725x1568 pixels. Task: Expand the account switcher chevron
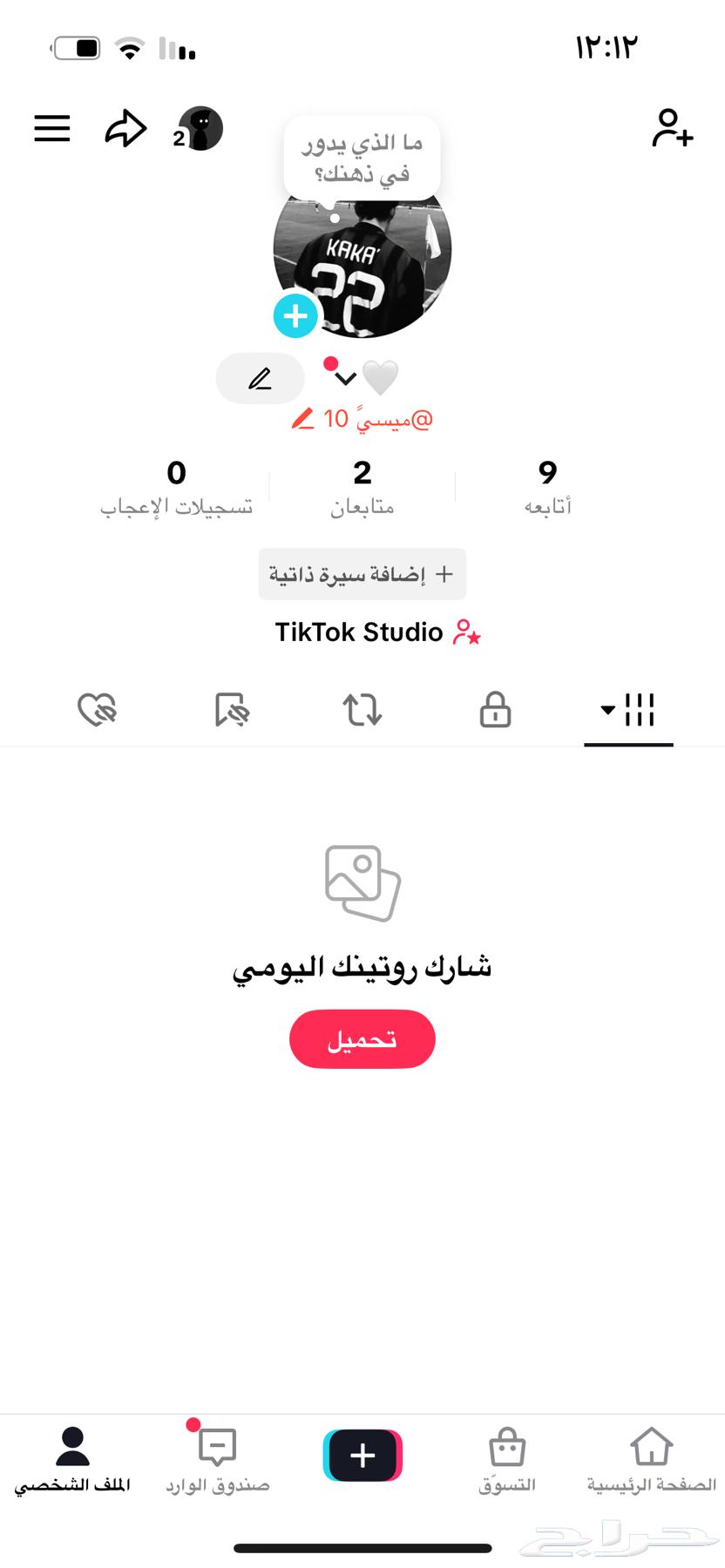[x=346, y=378]
